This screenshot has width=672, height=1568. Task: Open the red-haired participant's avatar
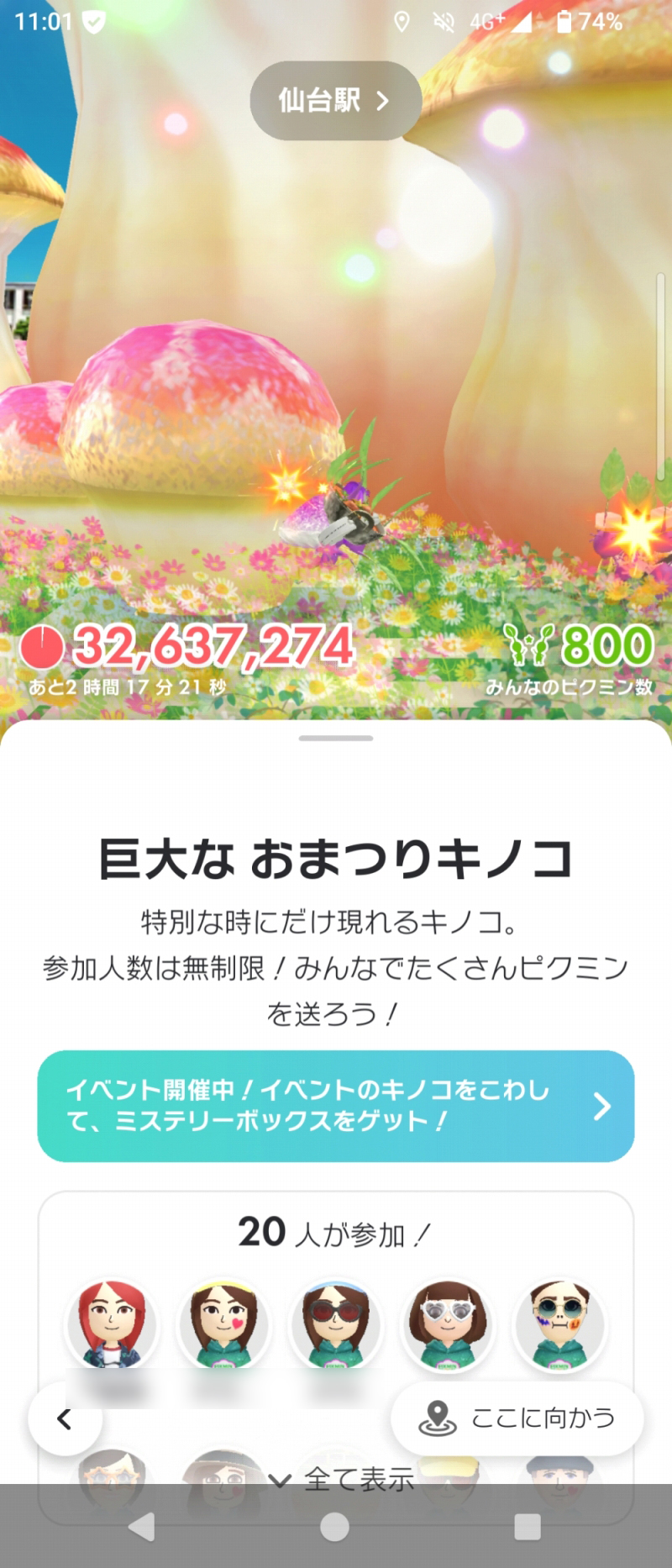(112, 1325)
